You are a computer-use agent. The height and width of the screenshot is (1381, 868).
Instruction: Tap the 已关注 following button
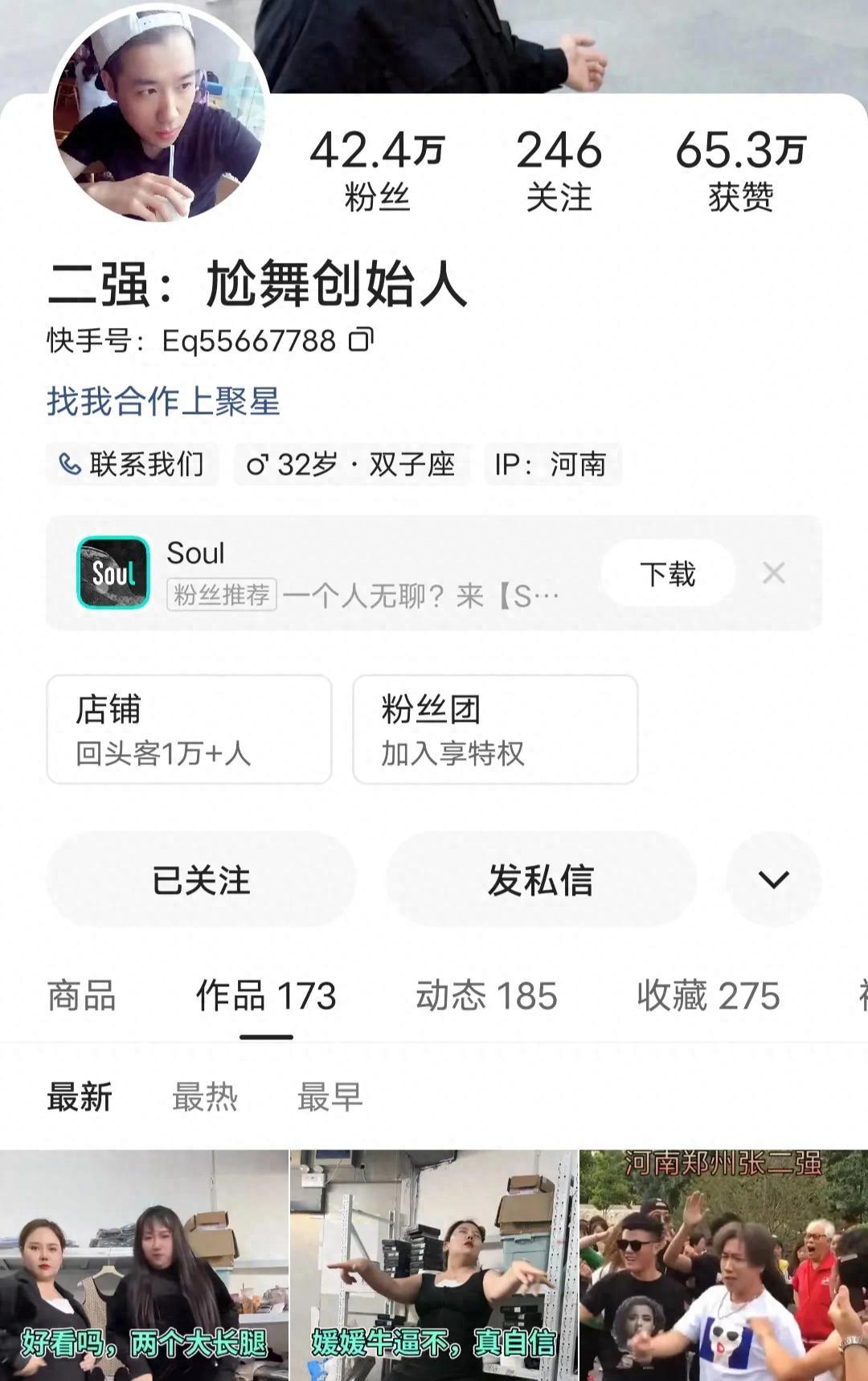[x=201, y=879]
